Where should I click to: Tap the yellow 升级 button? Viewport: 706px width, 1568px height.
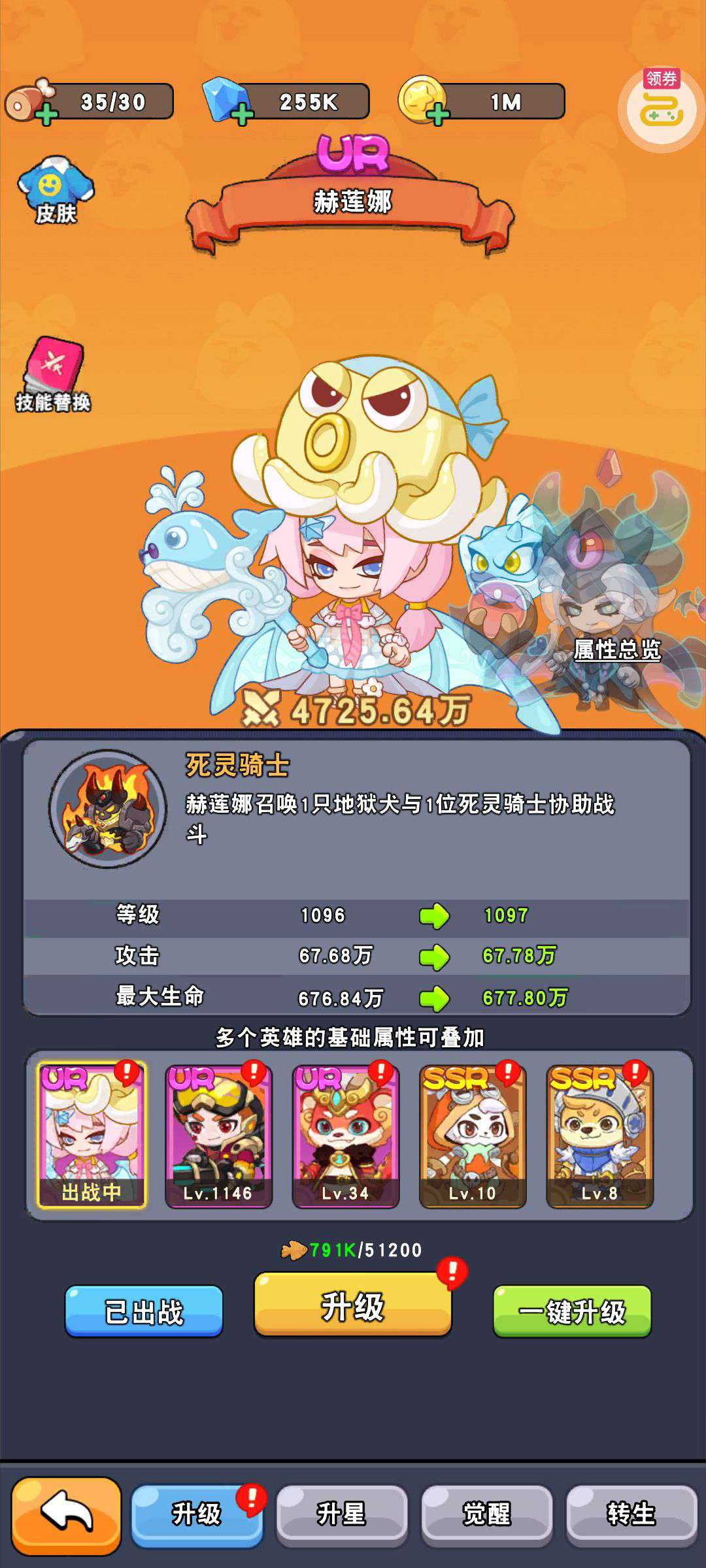pos(352,1307)
